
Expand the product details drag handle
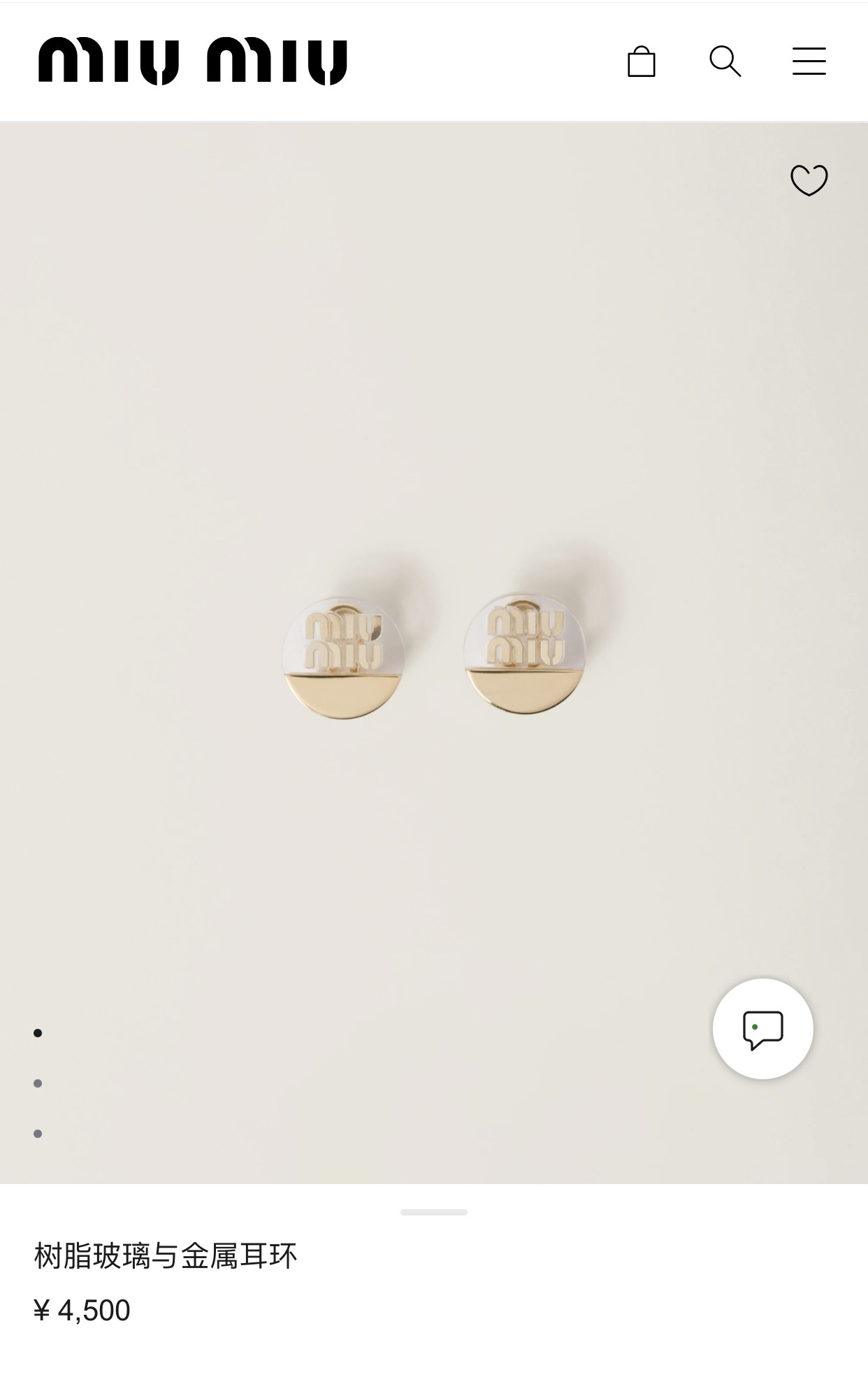pyautogui.click(x=433, y=1212)
